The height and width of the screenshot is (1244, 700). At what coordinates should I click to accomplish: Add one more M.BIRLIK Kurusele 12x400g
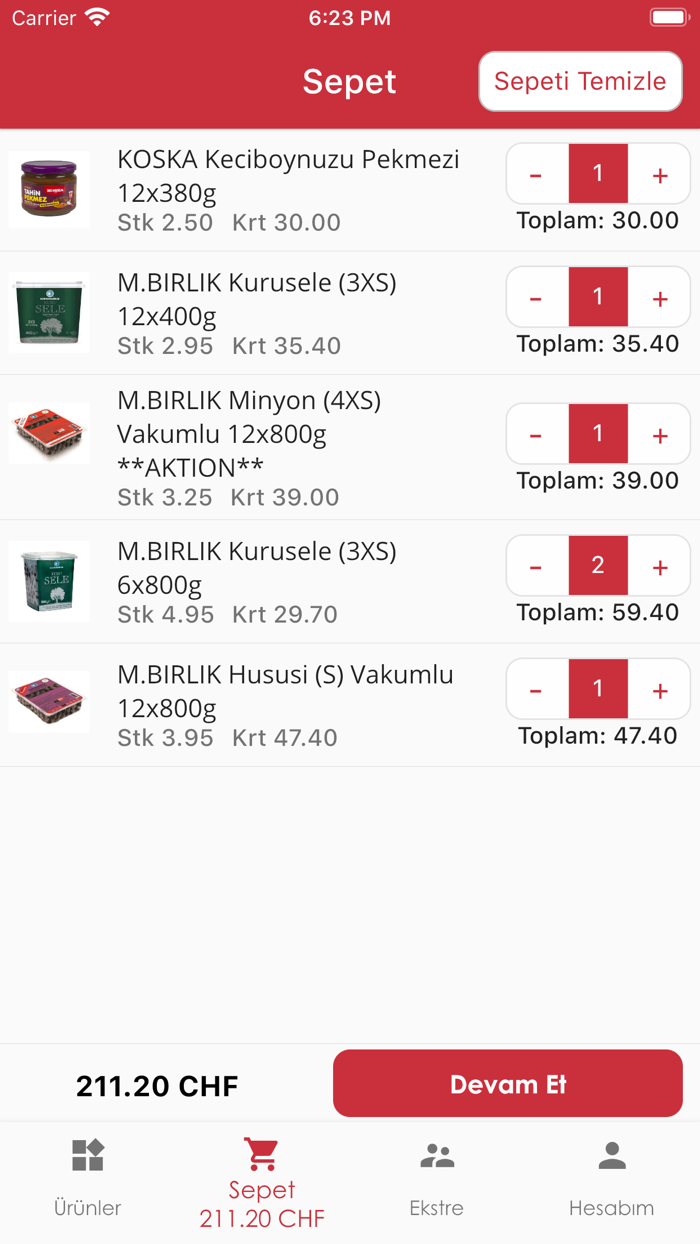click(660, 298)
